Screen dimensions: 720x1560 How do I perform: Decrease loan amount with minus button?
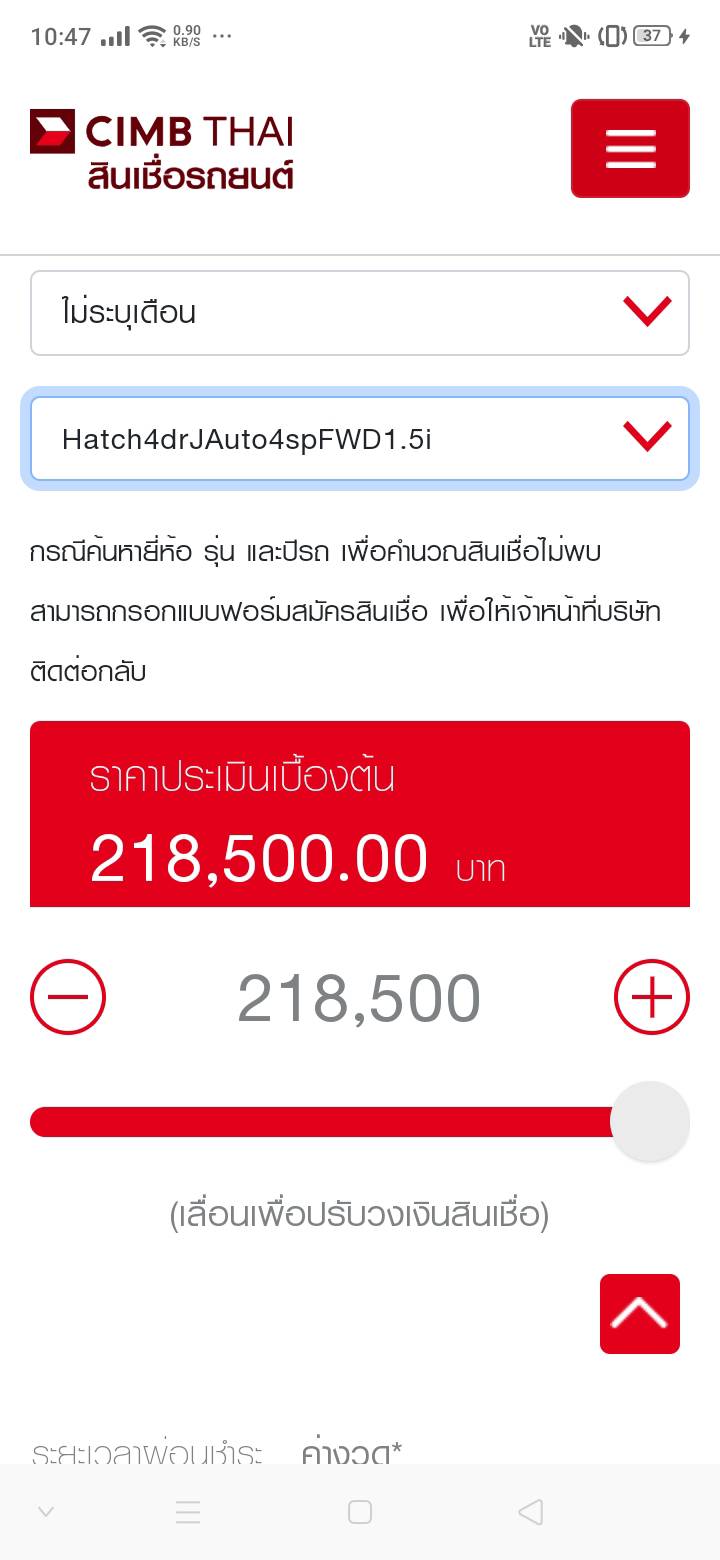68,997
